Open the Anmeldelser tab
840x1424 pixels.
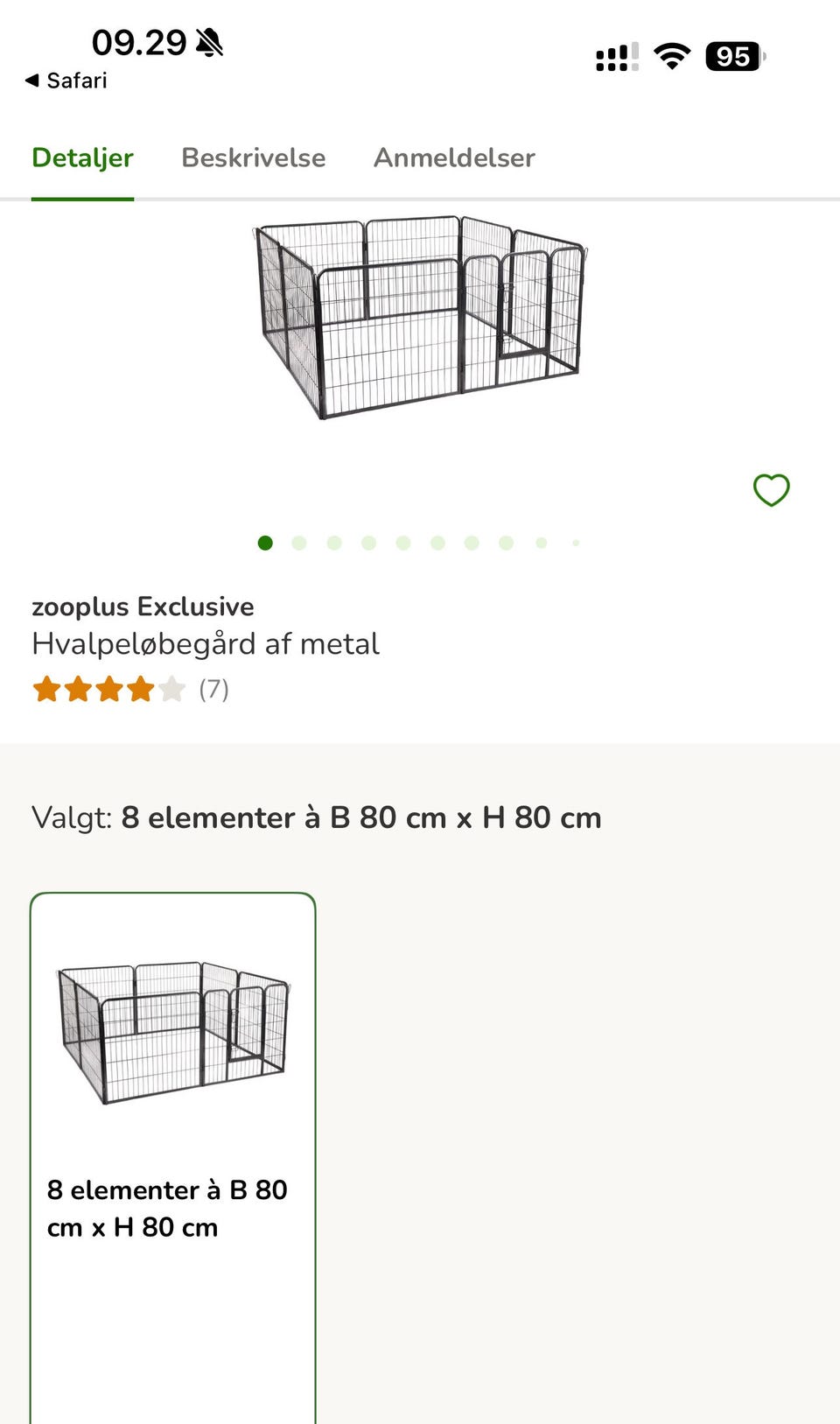(x=455, y=158)
